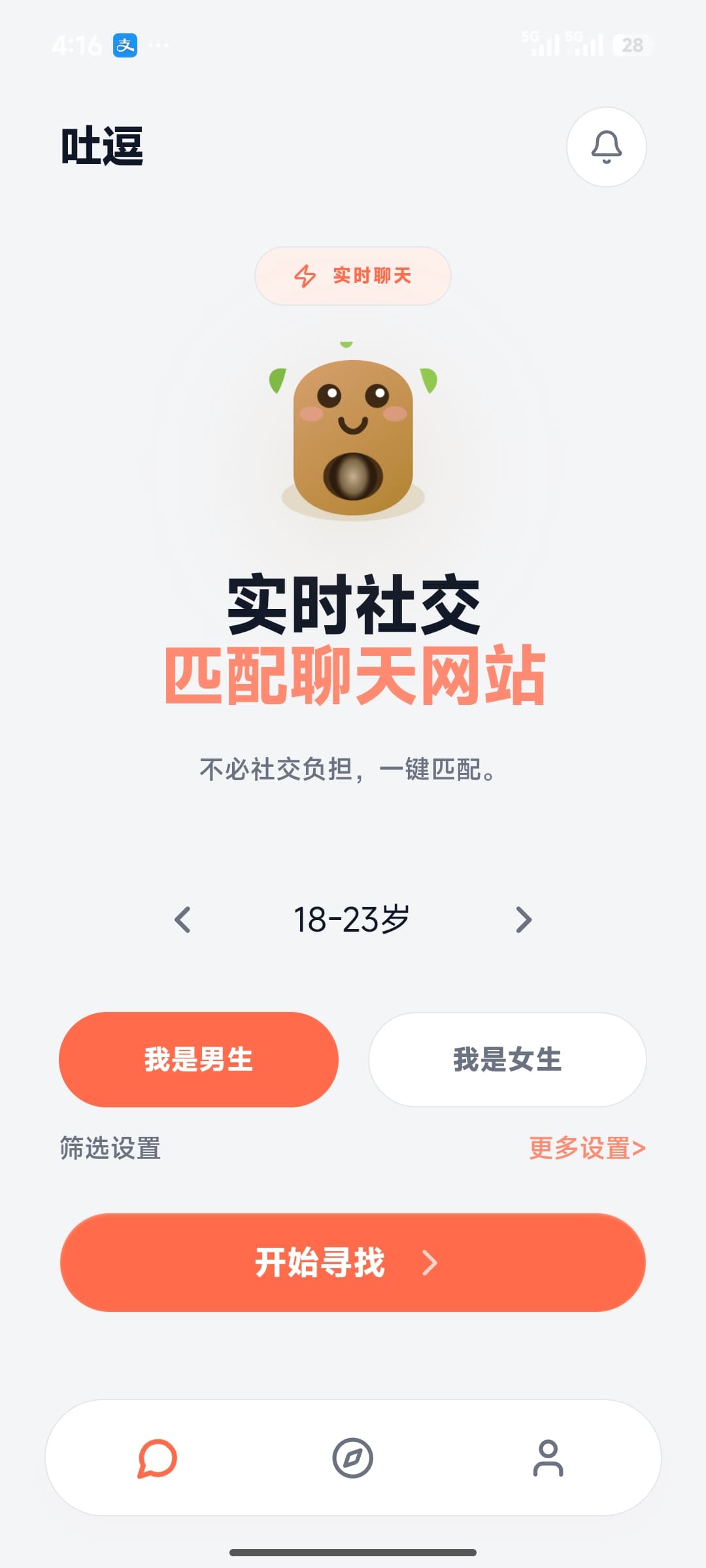Viewport: 706px width, 1568px height.
Task: Toggle the 实时聊天 pill badge
Action: pos(353,276)
